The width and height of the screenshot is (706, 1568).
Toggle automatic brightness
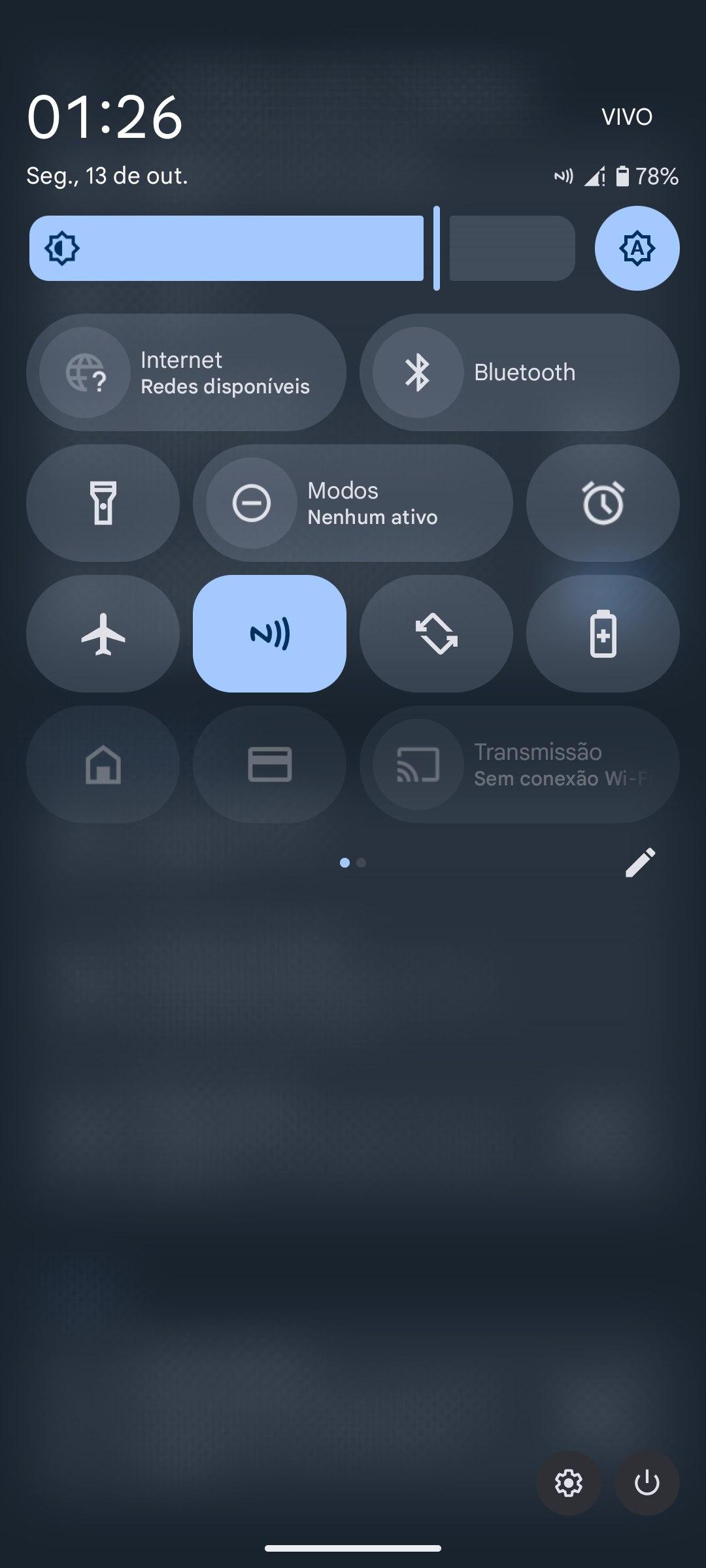[637, 248]
